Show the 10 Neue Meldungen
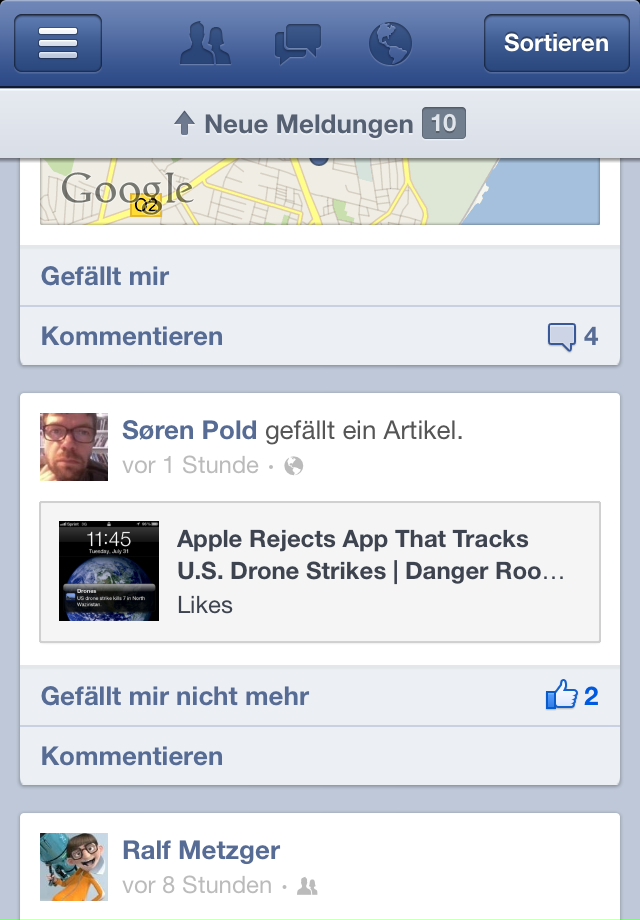The width and height of the screenshot is (640, 920). (320, 124)
